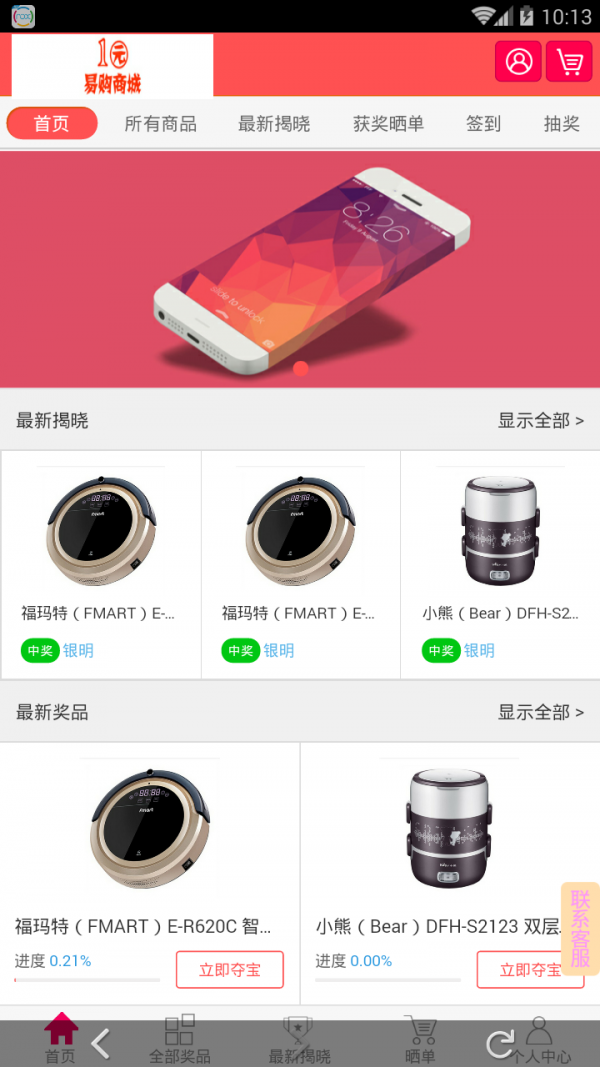Open 全部奖品 in bottom navigation
Viewport: 600px width, 1067px height.
point(180,1040)
